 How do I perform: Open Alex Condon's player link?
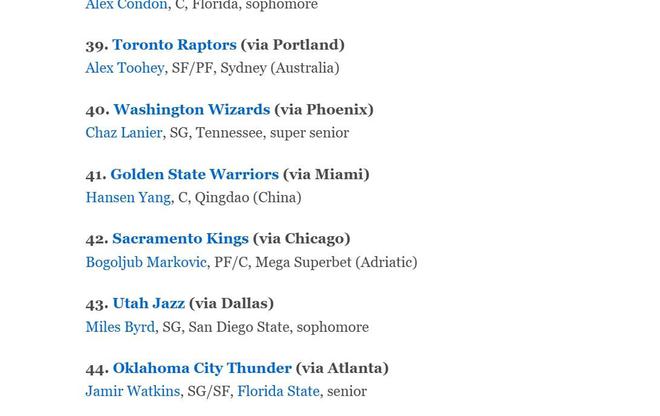(x=126, y=5)
